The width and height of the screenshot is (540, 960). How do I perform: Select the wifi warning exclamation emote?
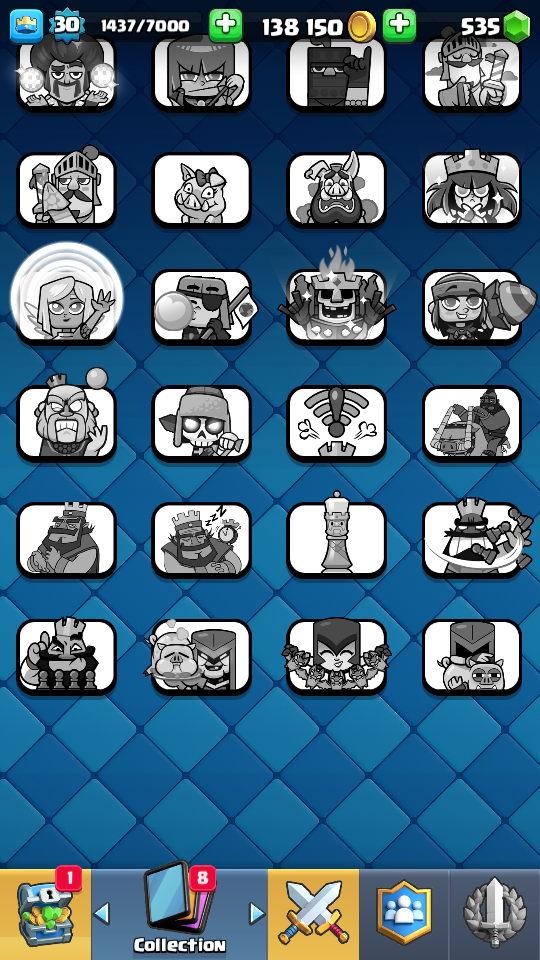coord(337,422)
